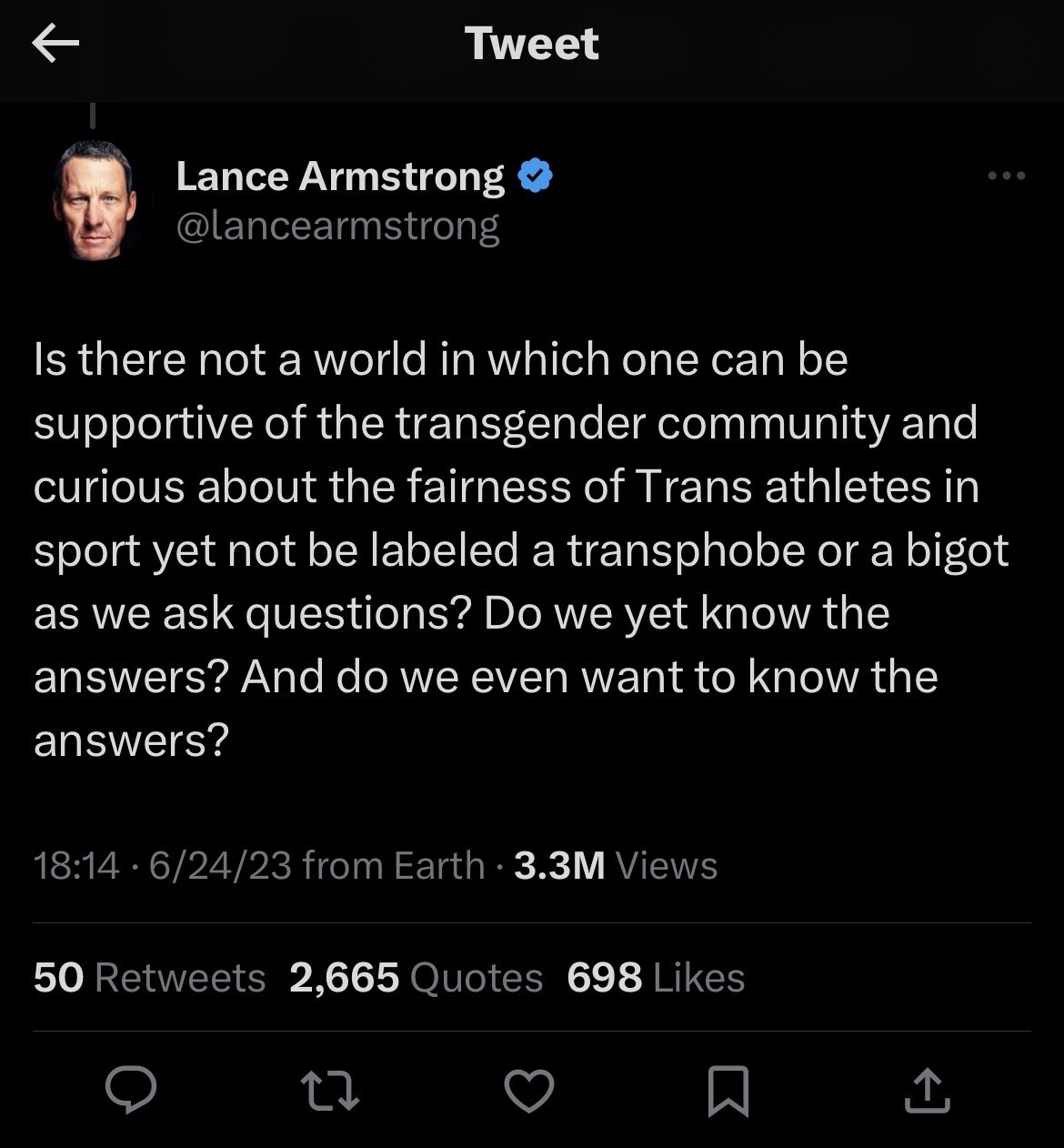Viewport: 1064px width, 1148px height.
Task: Share this tweet
Action: coord(927,1090)
